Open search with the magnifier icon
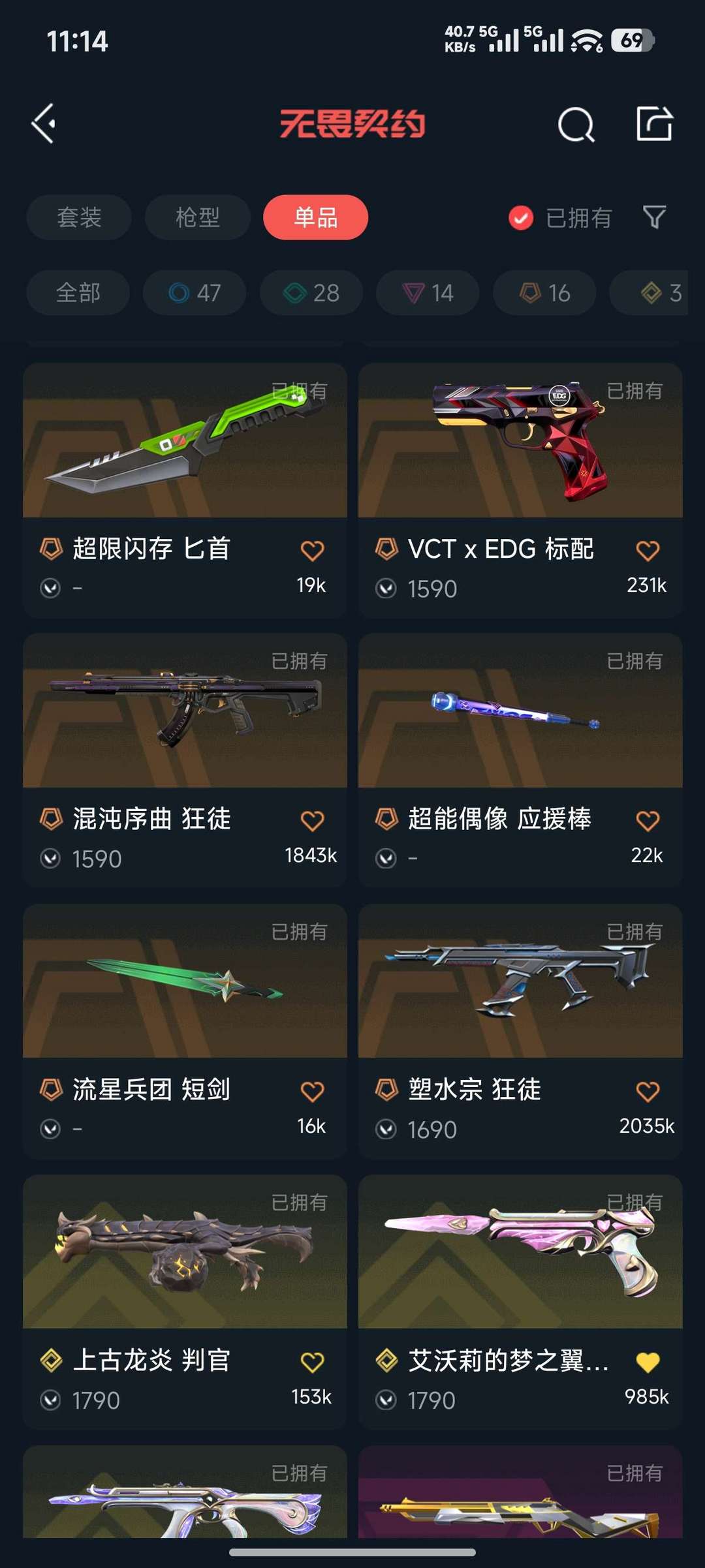Image resolution: width=705 pixels, height=1568 pixels. [x=577, y=123]
